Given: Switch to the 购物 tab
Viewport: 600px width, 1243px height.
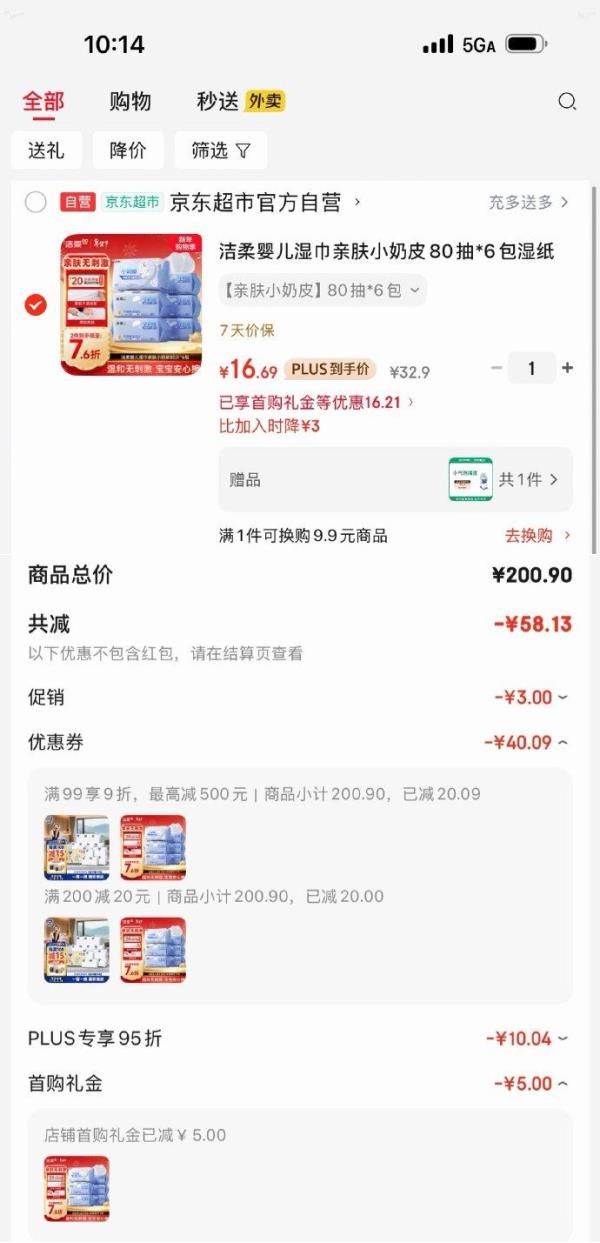Looking at the screenshot, I should pos(130,101).
